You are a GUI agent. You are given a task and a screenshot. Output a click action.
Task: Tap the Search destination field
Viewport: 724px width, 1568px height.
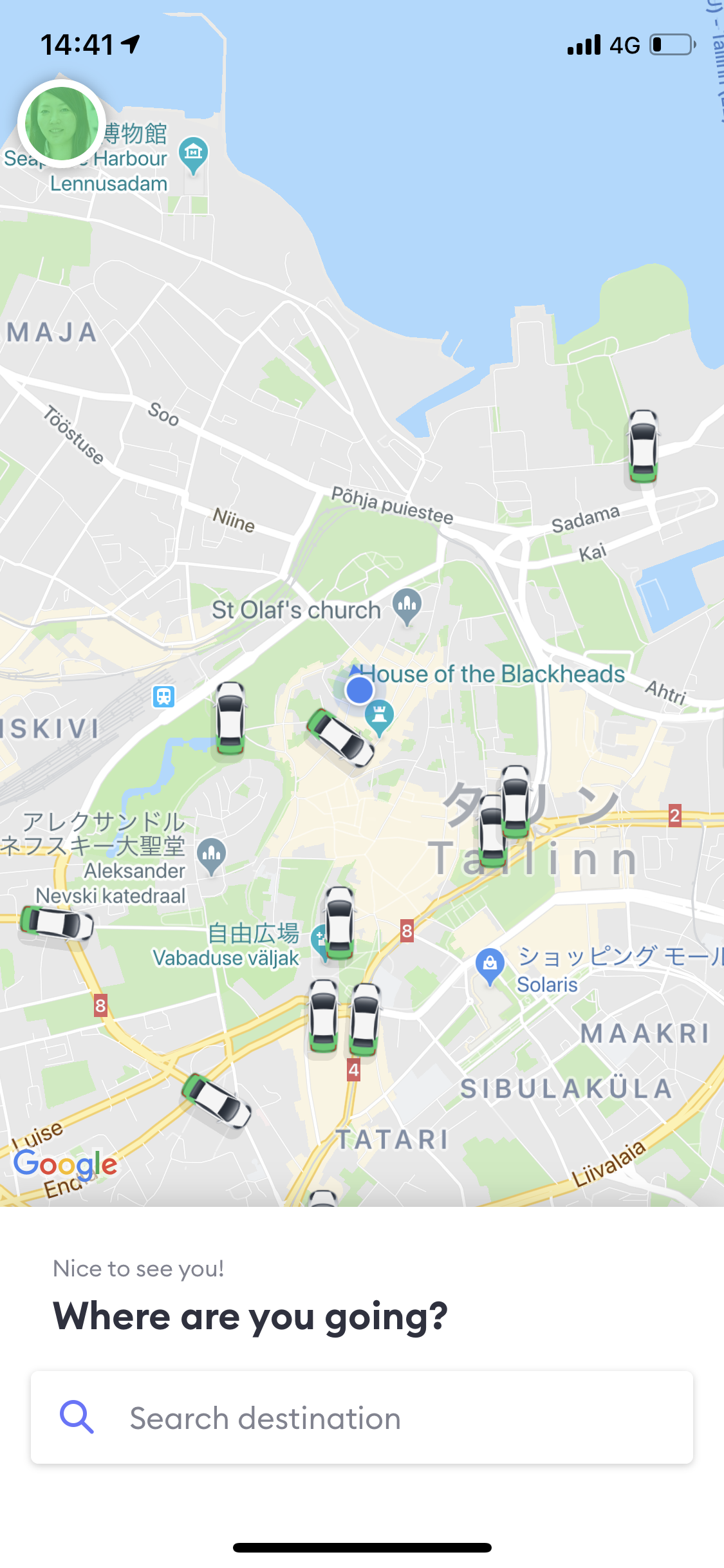click(362, 1417)
